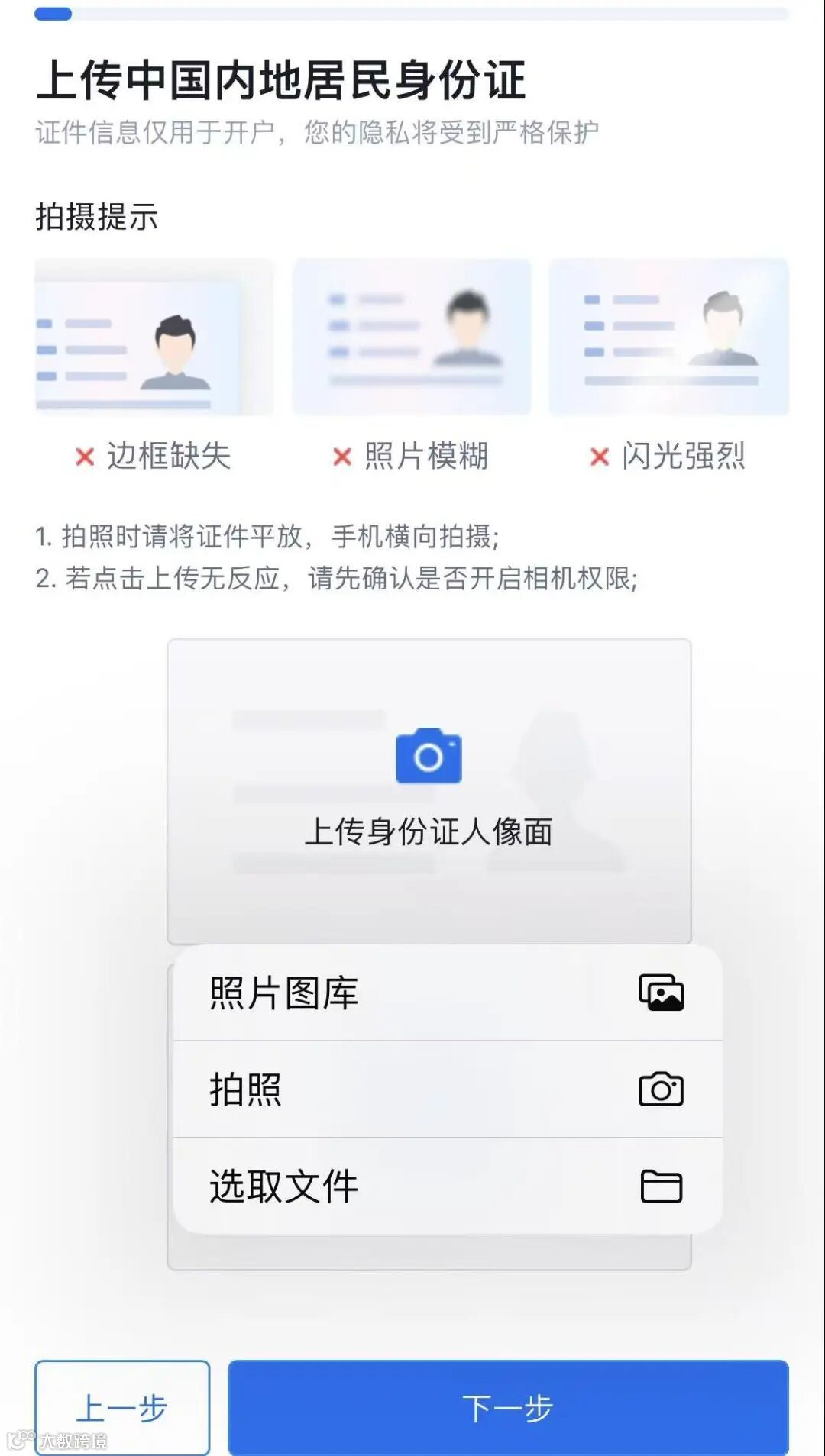
Task: Select 照片图库 from the action sheet
Action: pyautogui.click(x=283, y=993)
